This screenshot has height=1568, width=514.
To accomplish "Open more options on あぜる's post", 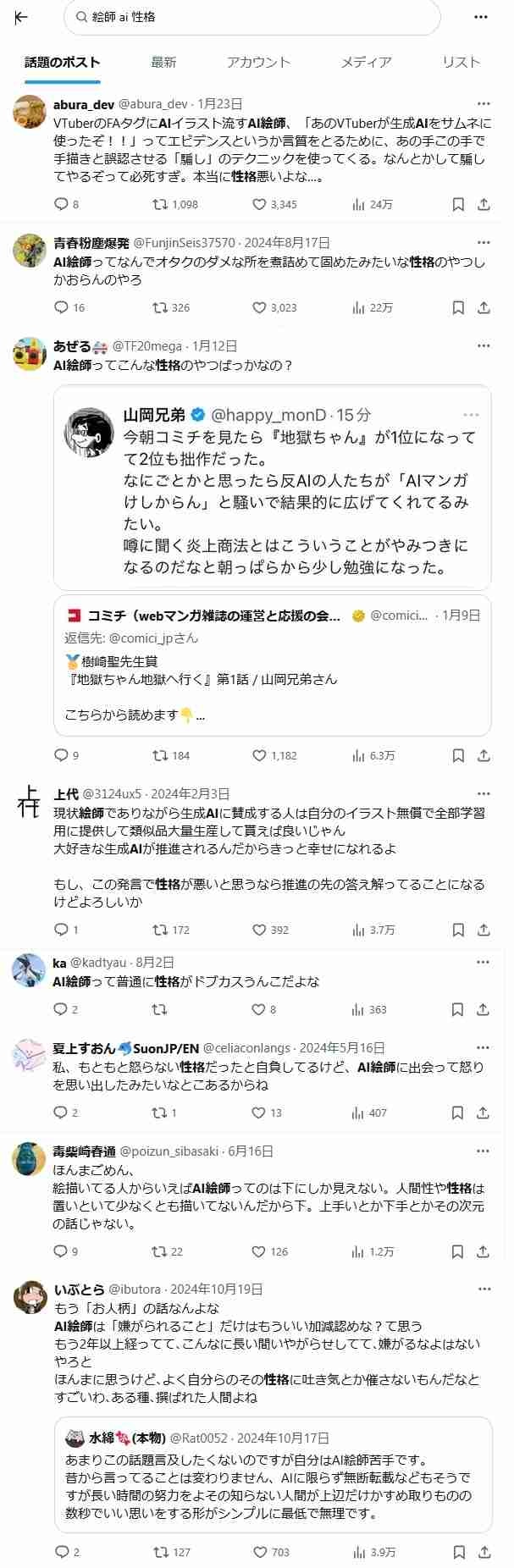I will tap(484, 345).
